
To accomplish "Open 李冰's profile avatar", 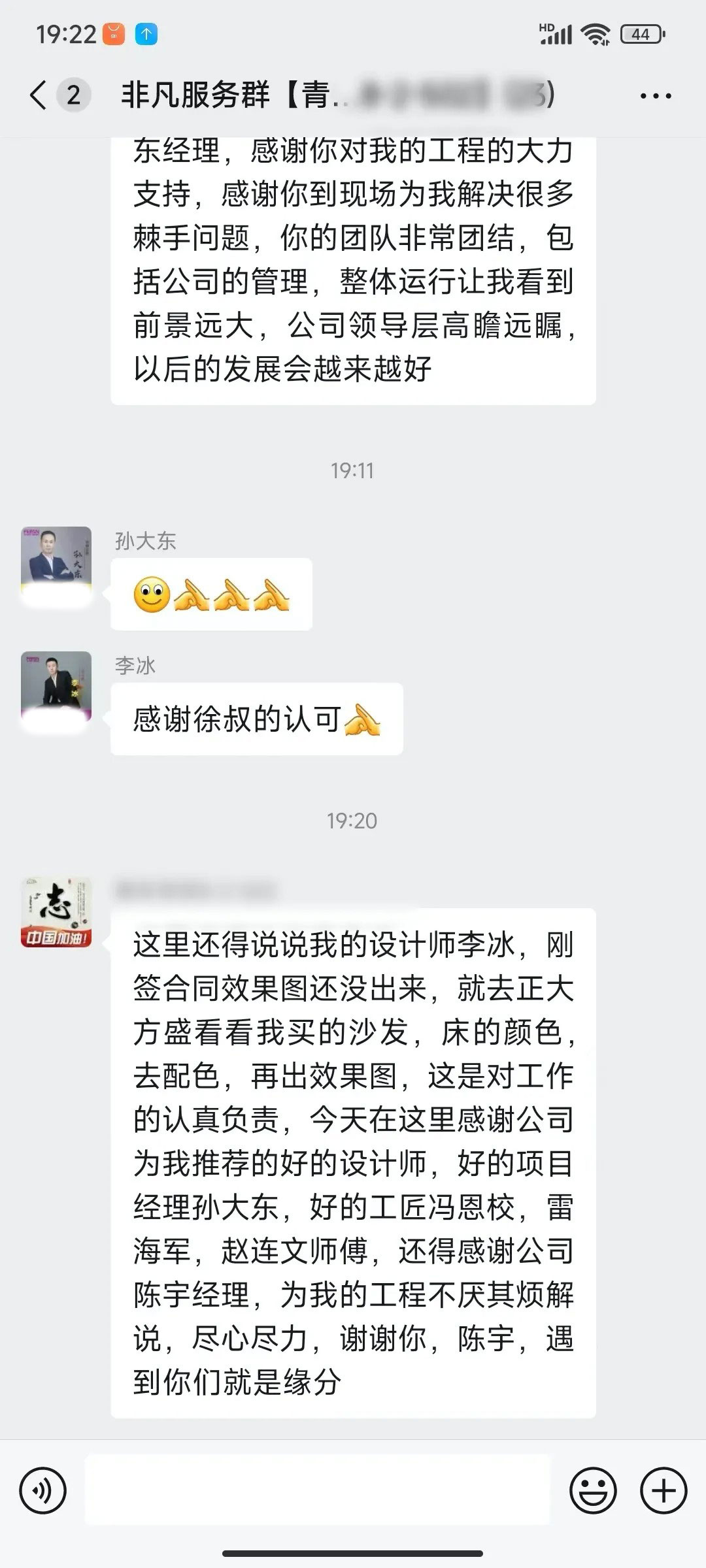I will pos(56,687).
